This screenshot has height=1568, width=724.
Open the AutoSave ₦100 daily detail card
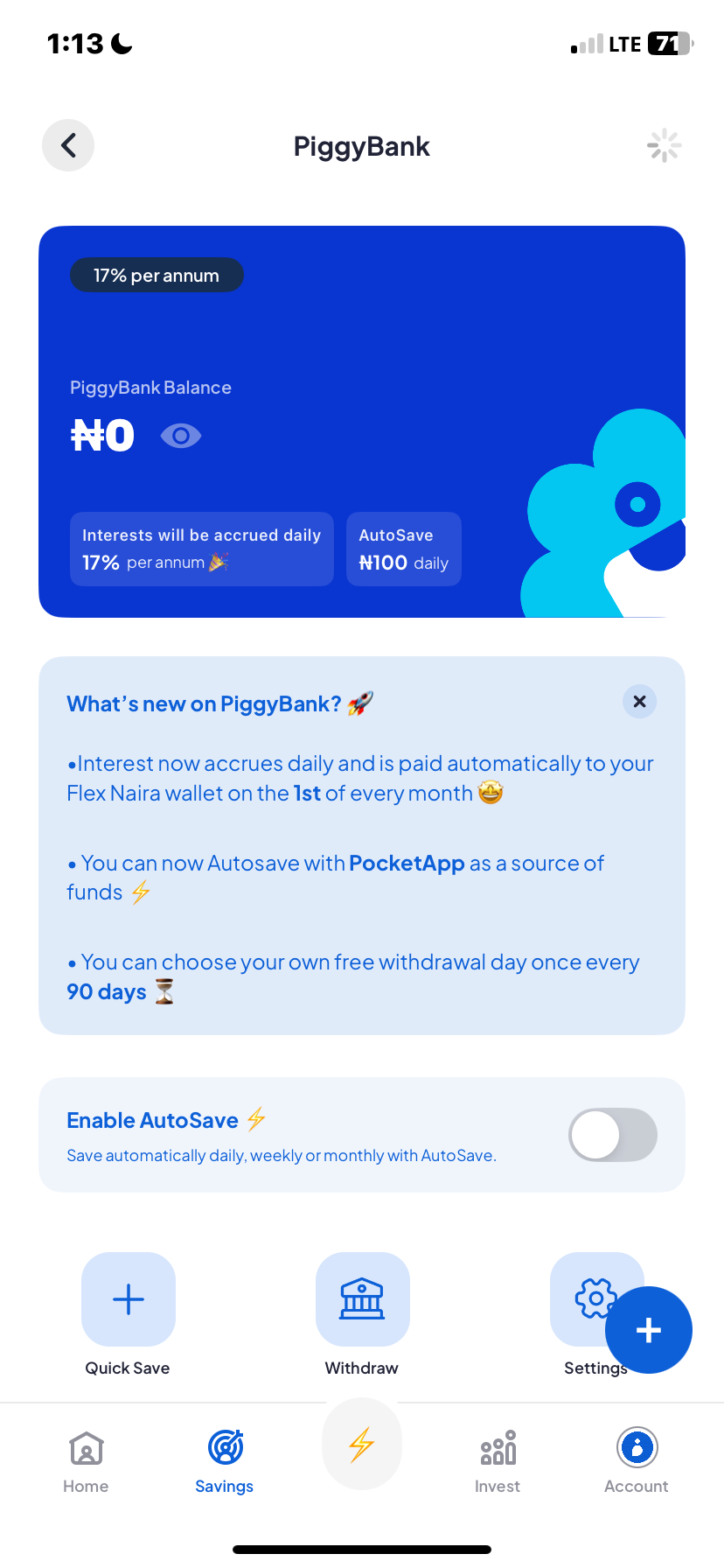click(403, 549)
